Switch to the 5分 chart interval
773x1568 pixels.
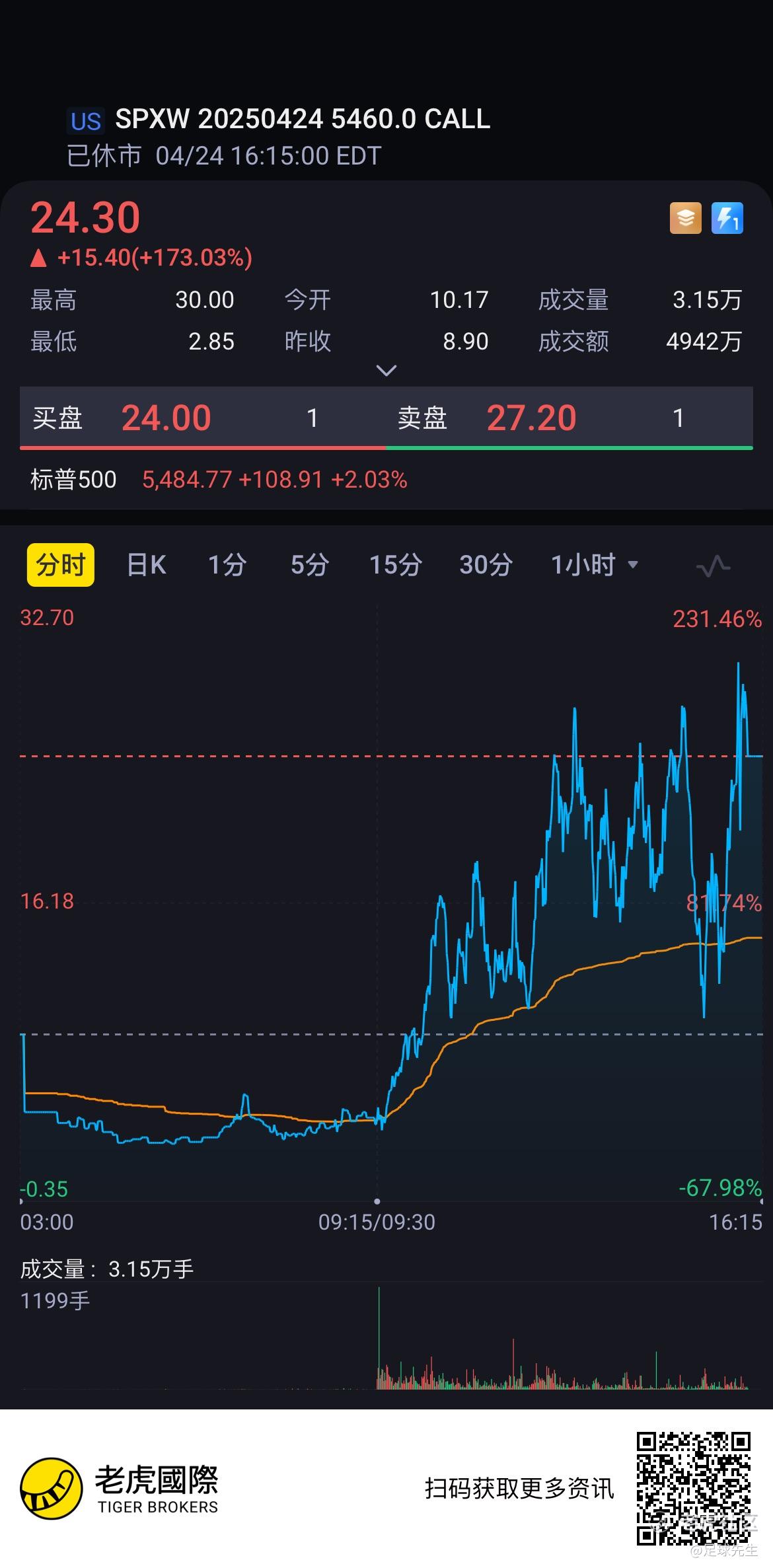(x=309, y=565)
